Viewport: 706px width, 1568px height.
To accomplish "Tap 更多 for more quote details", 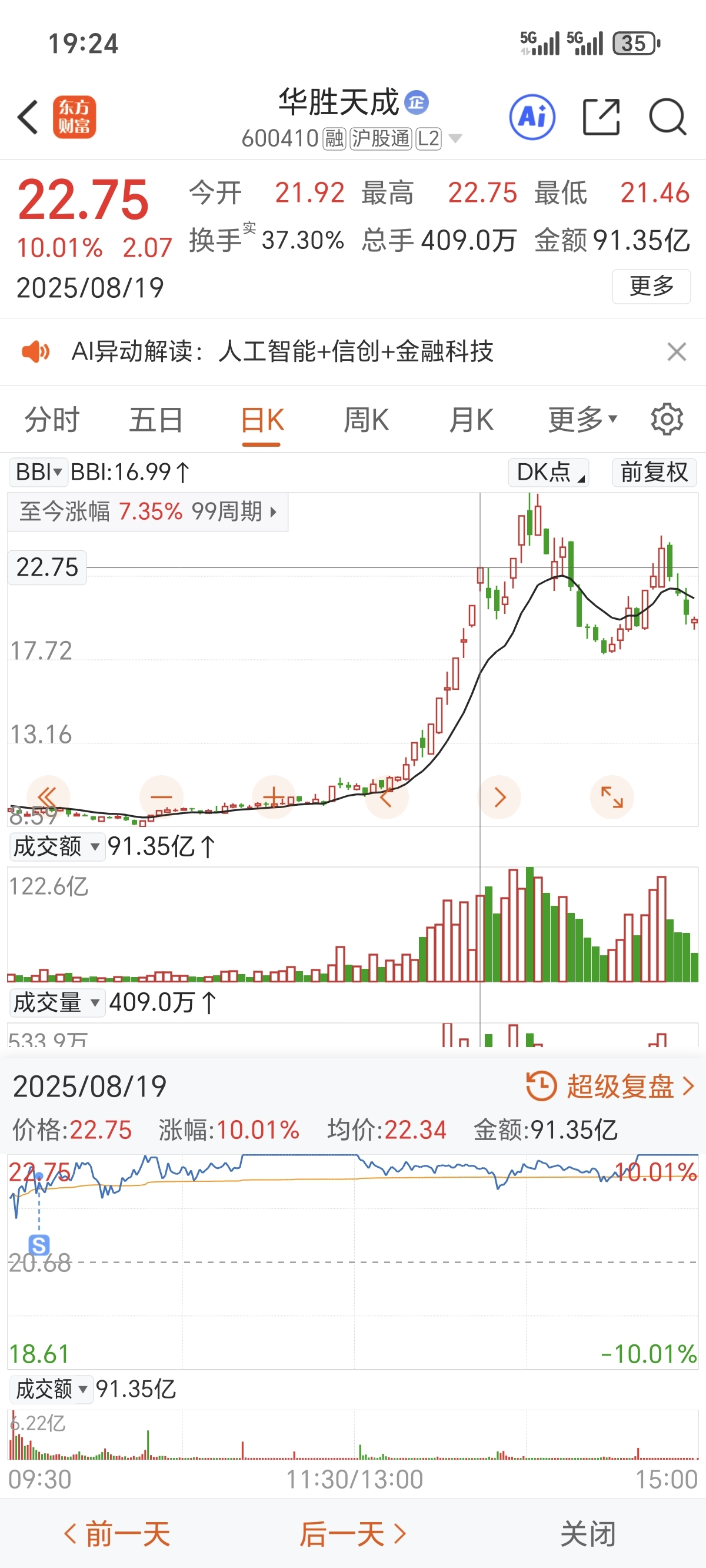I will (651, 286).
